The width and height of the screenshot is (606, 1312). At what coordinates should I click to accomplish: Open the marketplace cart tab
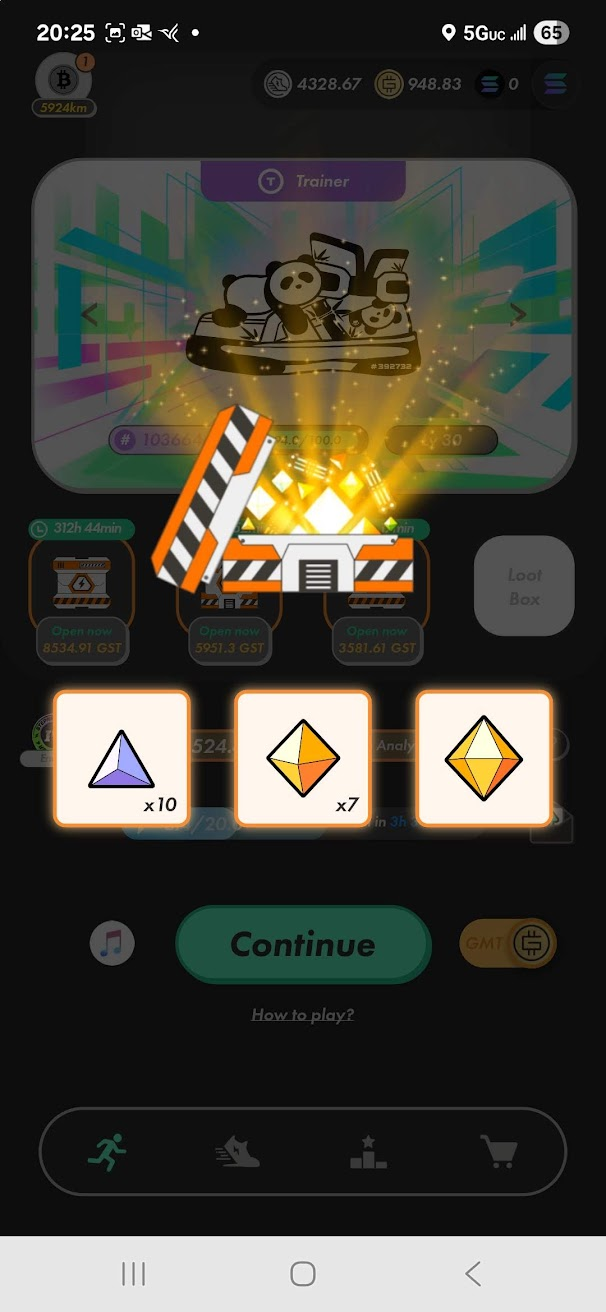pos(498,1152)
